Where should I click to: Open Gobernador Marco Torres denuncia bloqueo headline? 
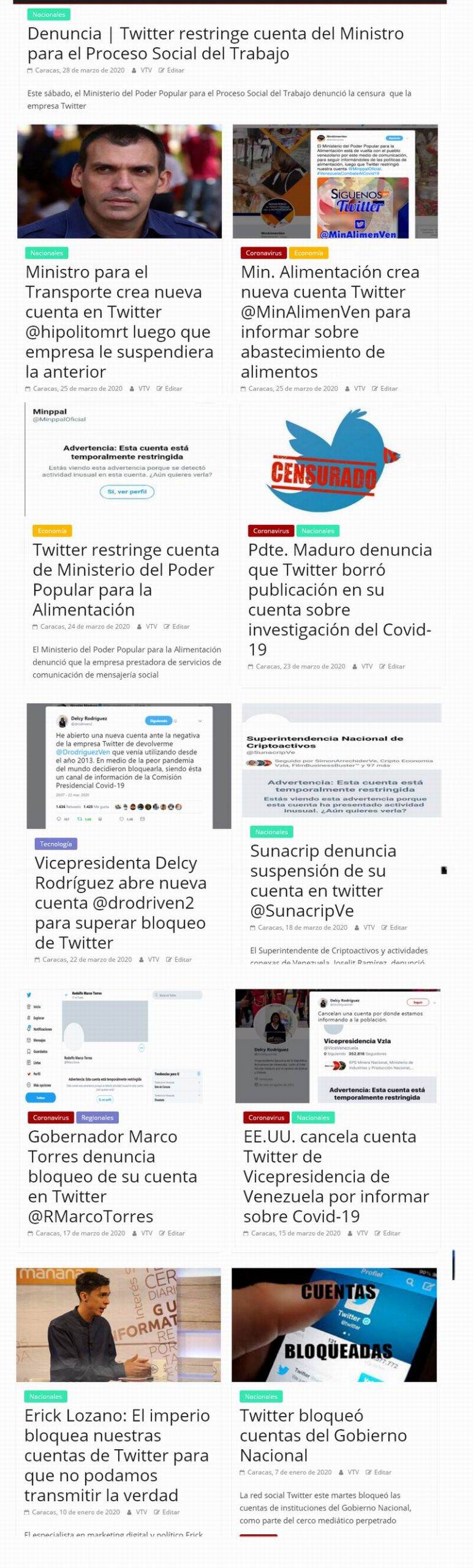coord(112,1175)
